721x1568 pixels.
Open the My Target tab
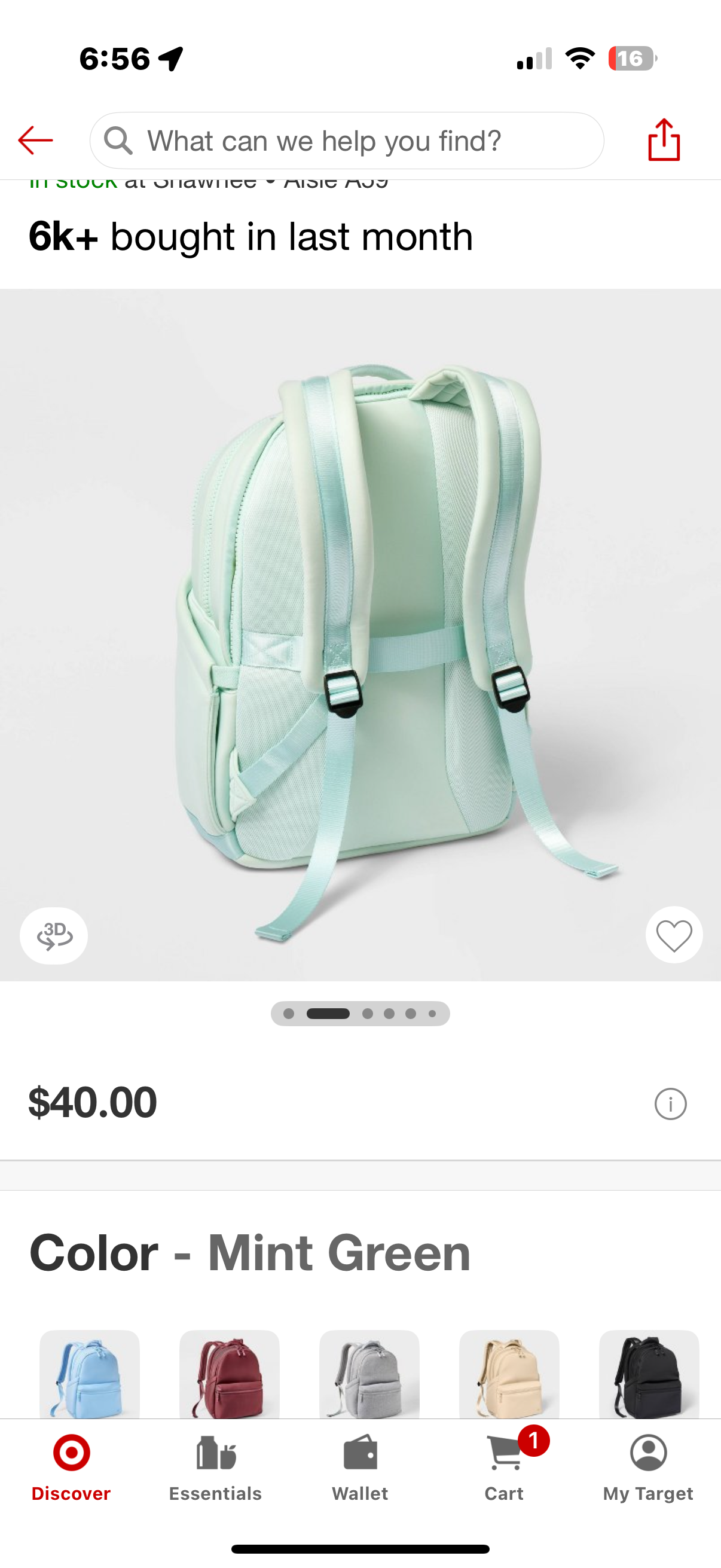click(x=648, y=1468)
